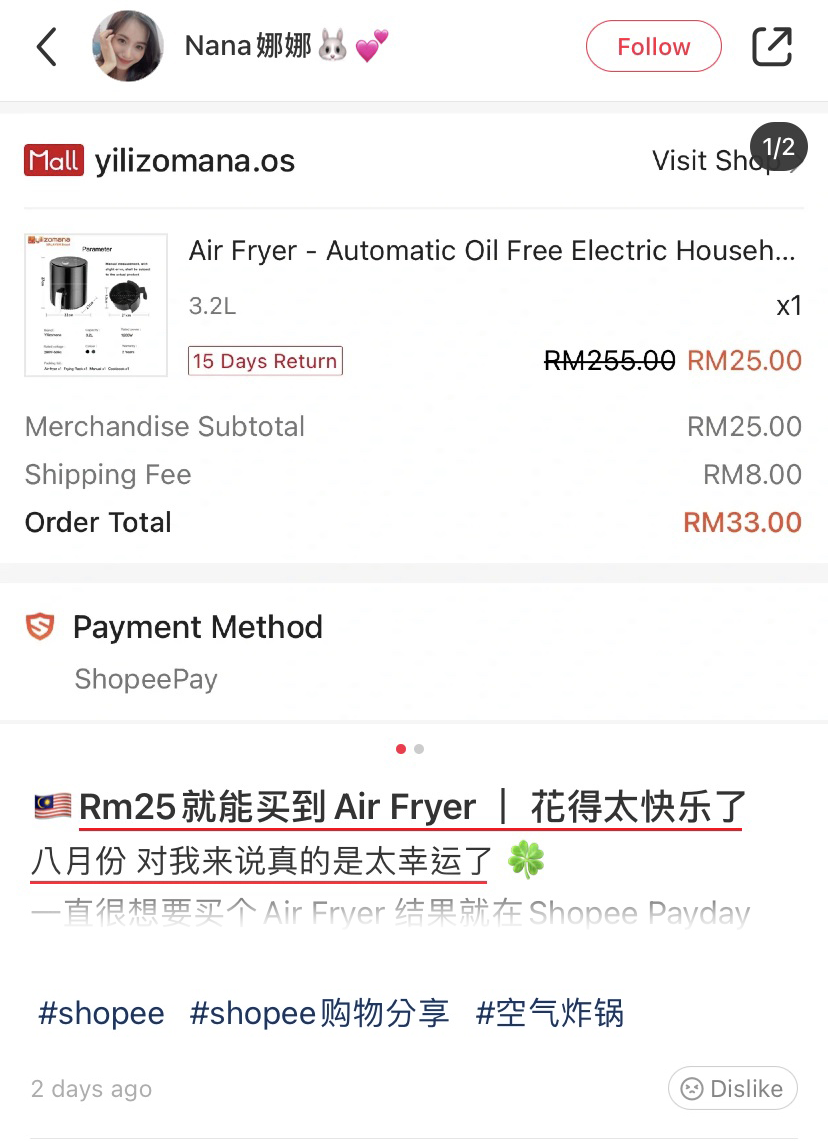Share this post
Image resolution: width=828 pixels, height=1146 pixels.
click(771, 47)
